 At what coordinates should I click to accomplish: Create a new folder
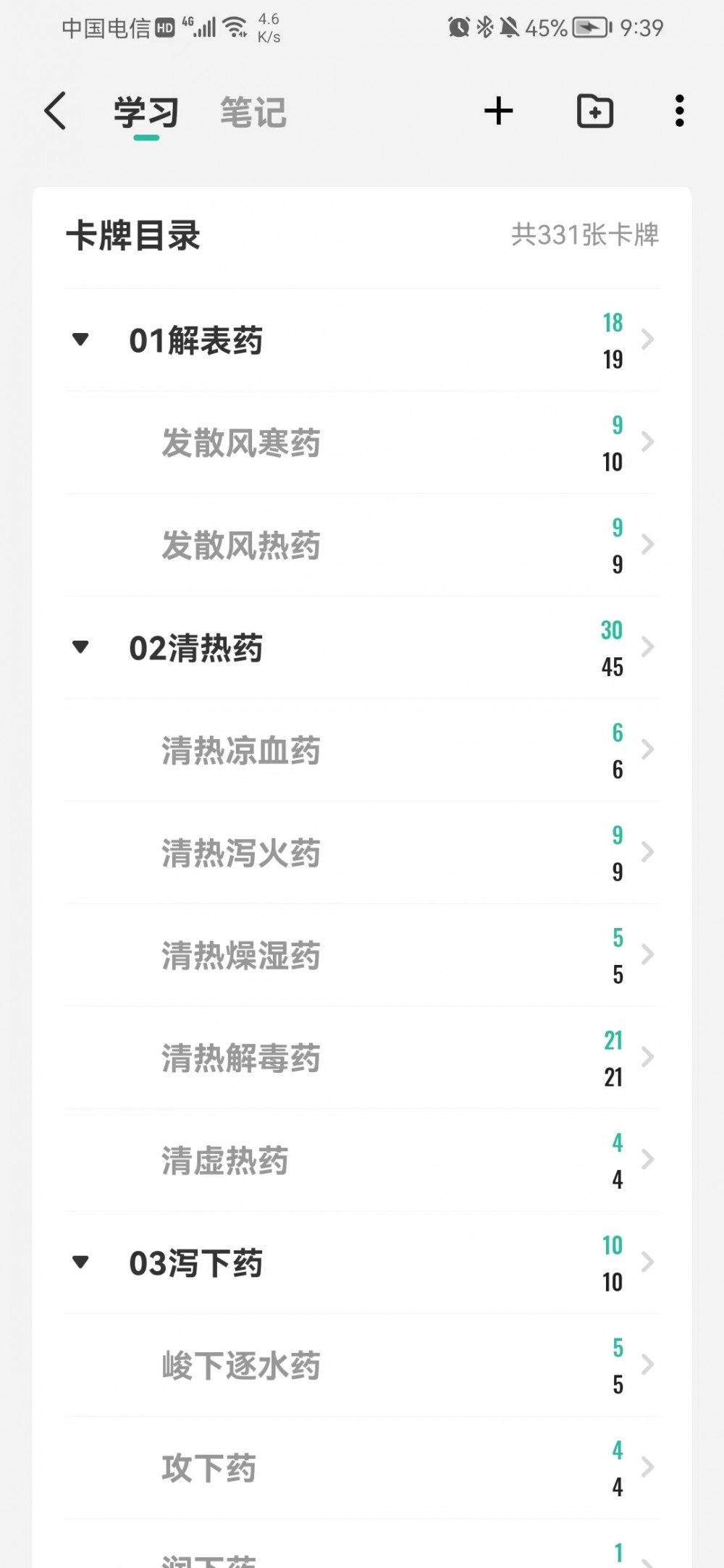coord(595,111)
